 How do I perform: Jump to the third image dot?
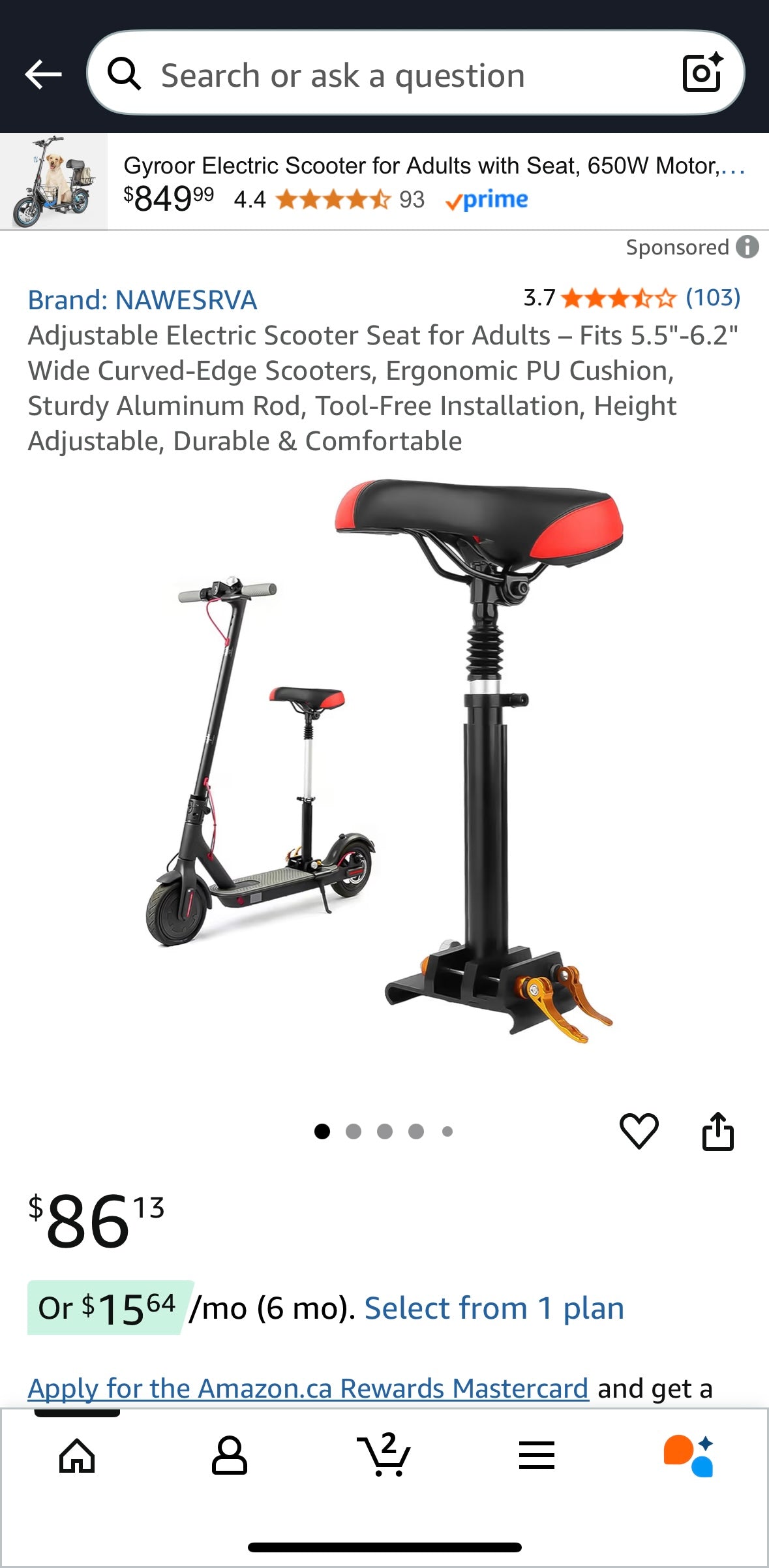click(384, 1131)
